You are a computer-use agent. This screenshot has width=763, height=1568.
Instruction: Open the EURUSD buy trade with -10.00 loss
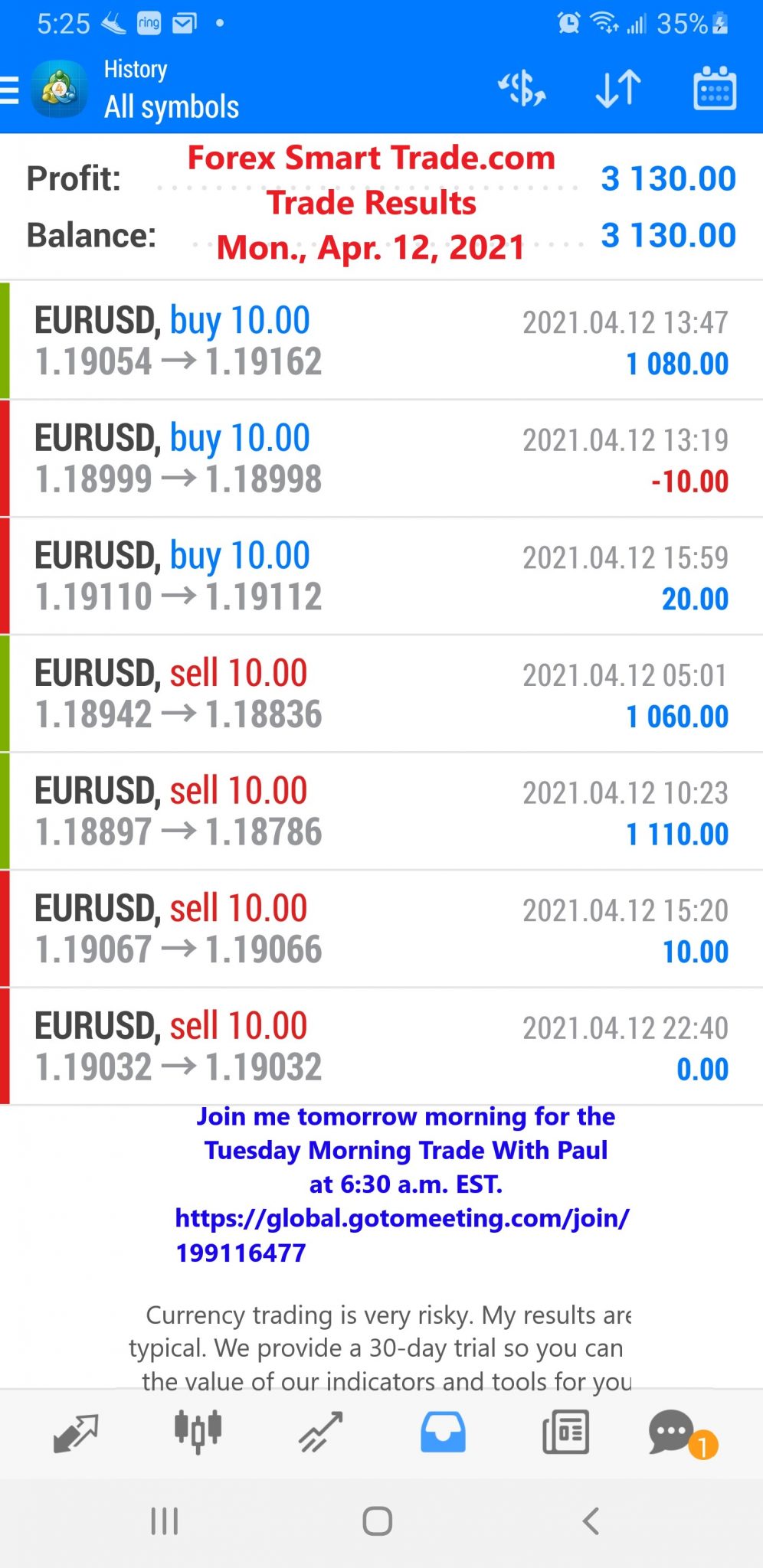[381, 459]
